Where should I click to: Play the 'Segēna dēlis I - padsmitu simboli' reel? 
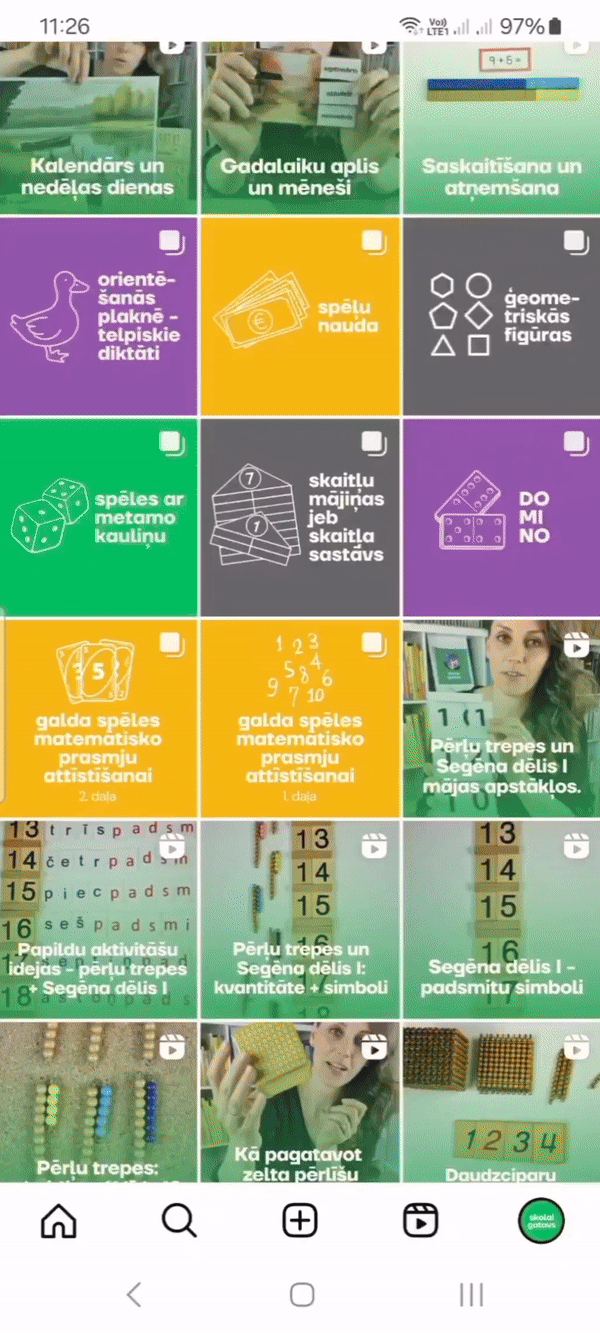[501, 920]
